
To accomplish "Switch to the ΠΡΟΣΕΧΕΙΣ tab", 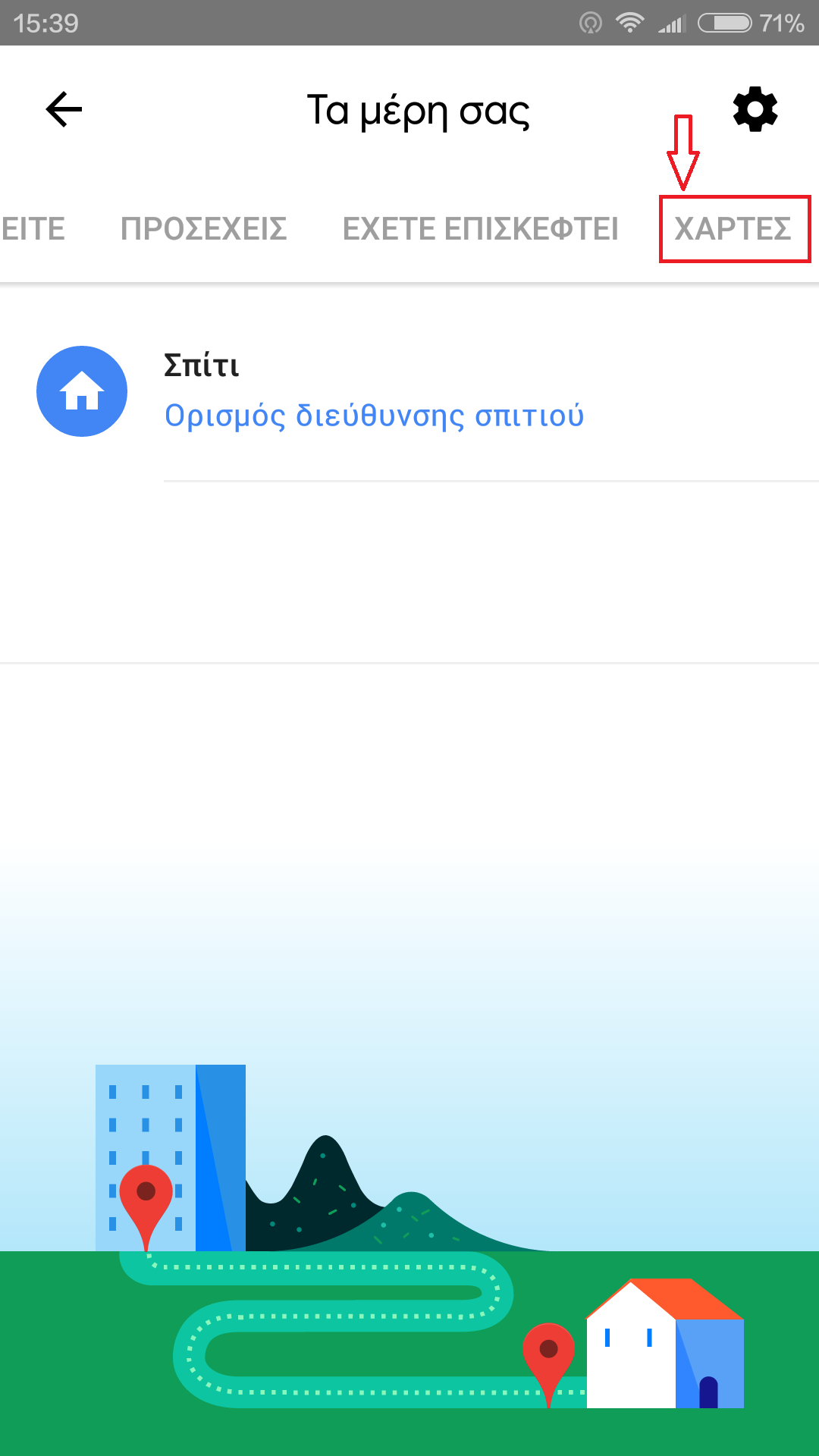I will pos(204,229).
